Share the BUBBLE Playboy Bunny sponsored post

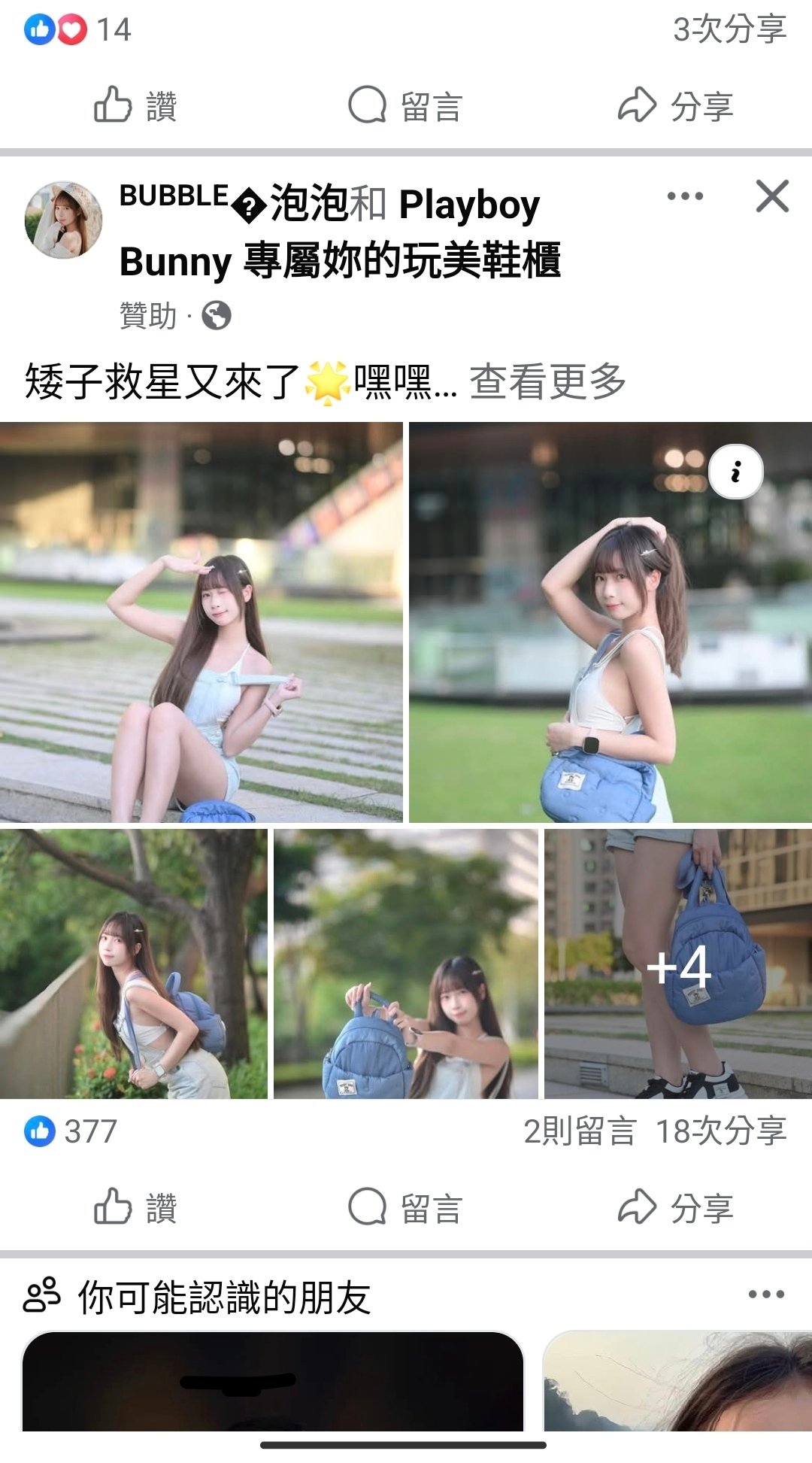coord(675,1207)
